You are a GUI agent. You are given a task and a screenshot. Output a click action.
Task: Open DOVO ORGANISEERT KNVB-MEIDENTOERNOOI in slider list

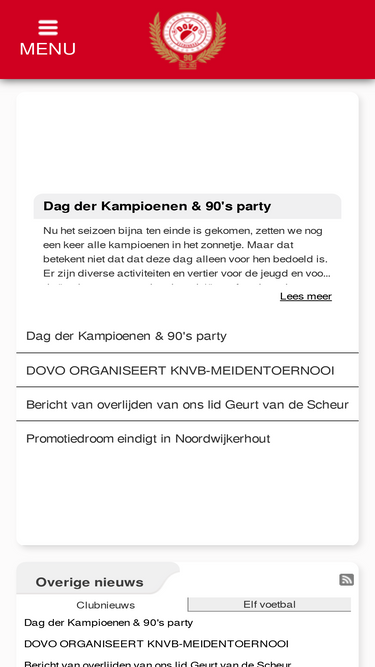click(x=188, y=371)
